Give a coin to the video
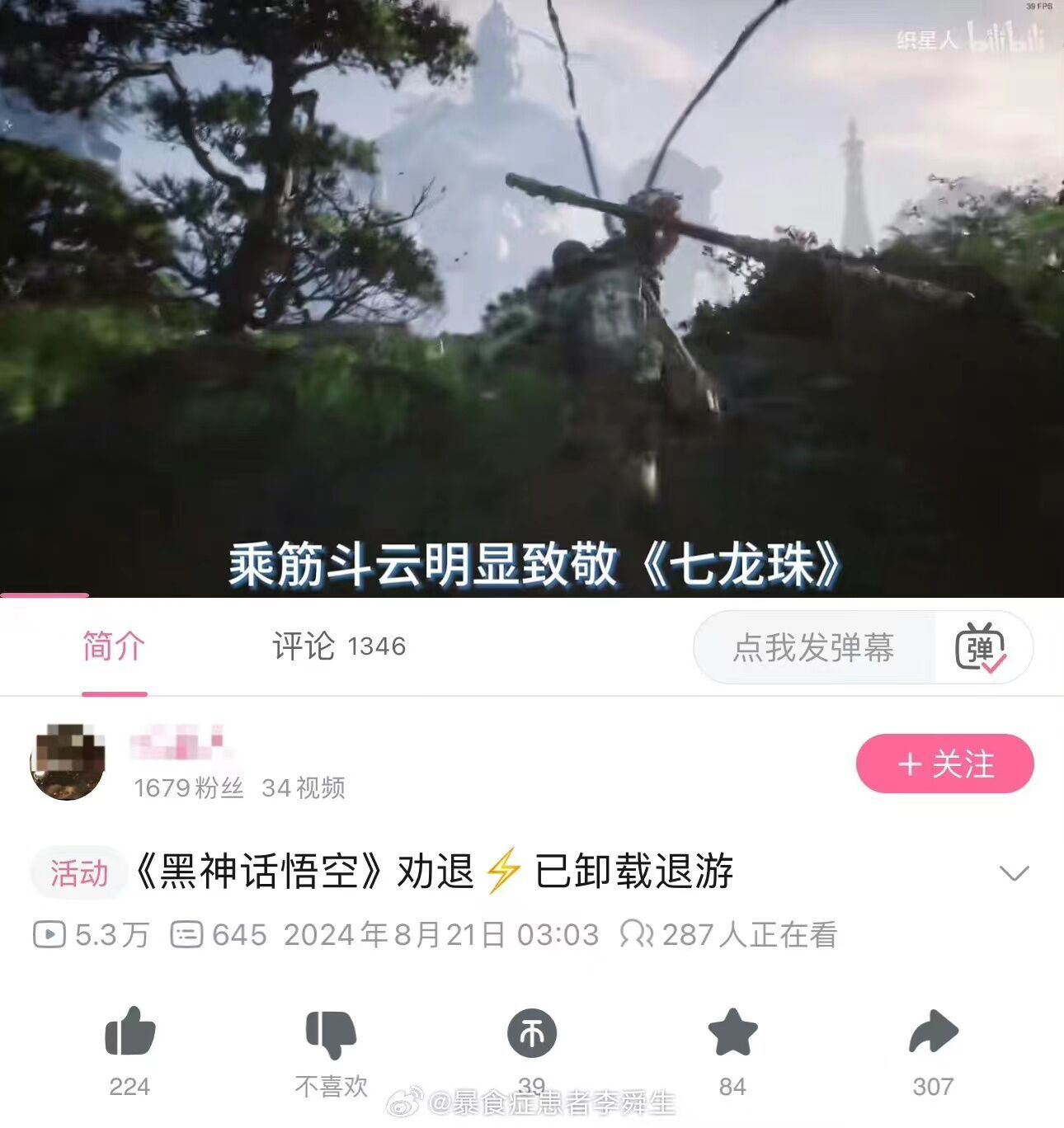Image resolution: width=1064 pixels, height=1128 pixels. pyautogui.click(x=532, y=1034)
